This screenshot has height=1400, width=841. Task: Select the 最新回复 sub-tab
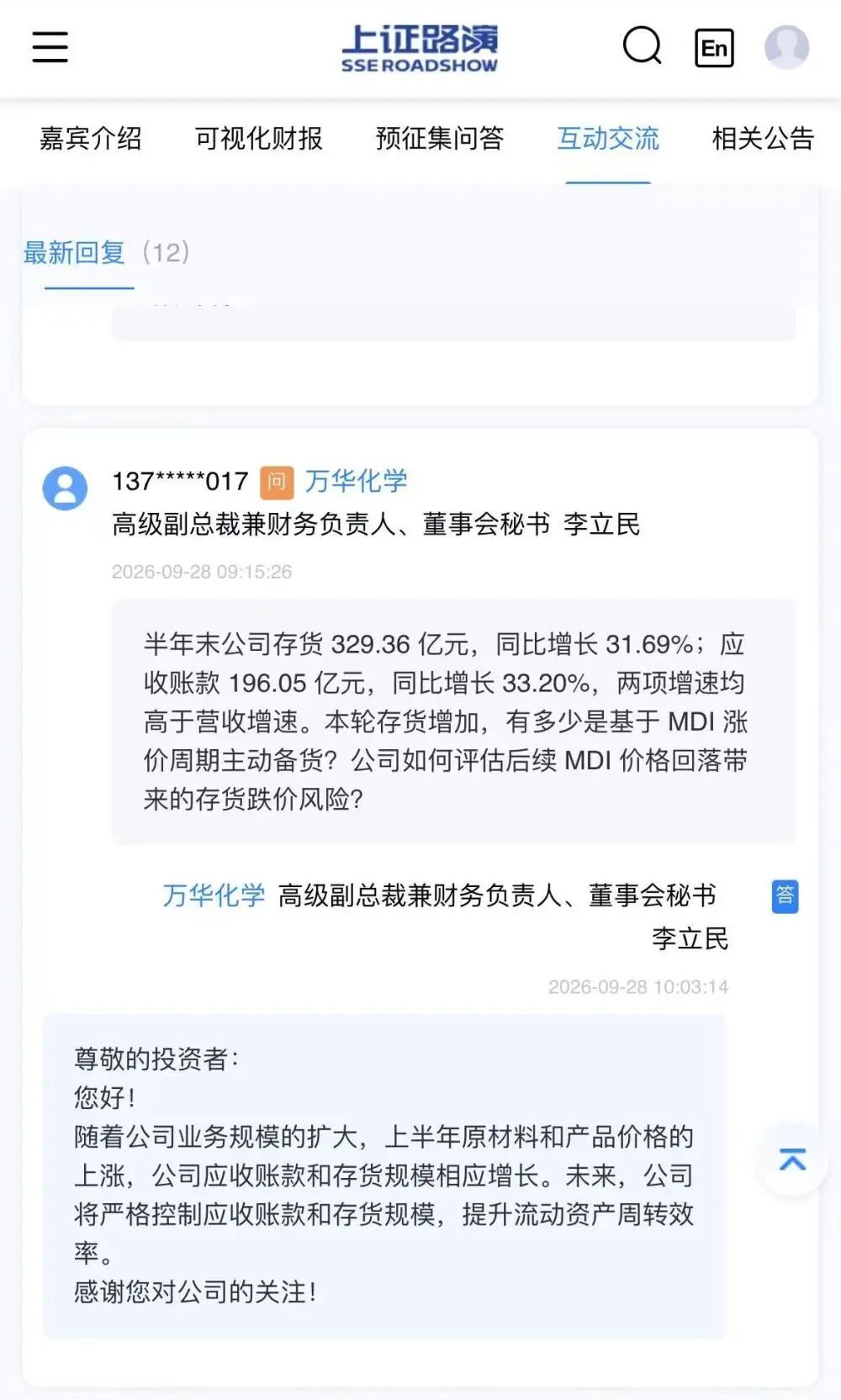pyautogui.click(x=74, y=252)
